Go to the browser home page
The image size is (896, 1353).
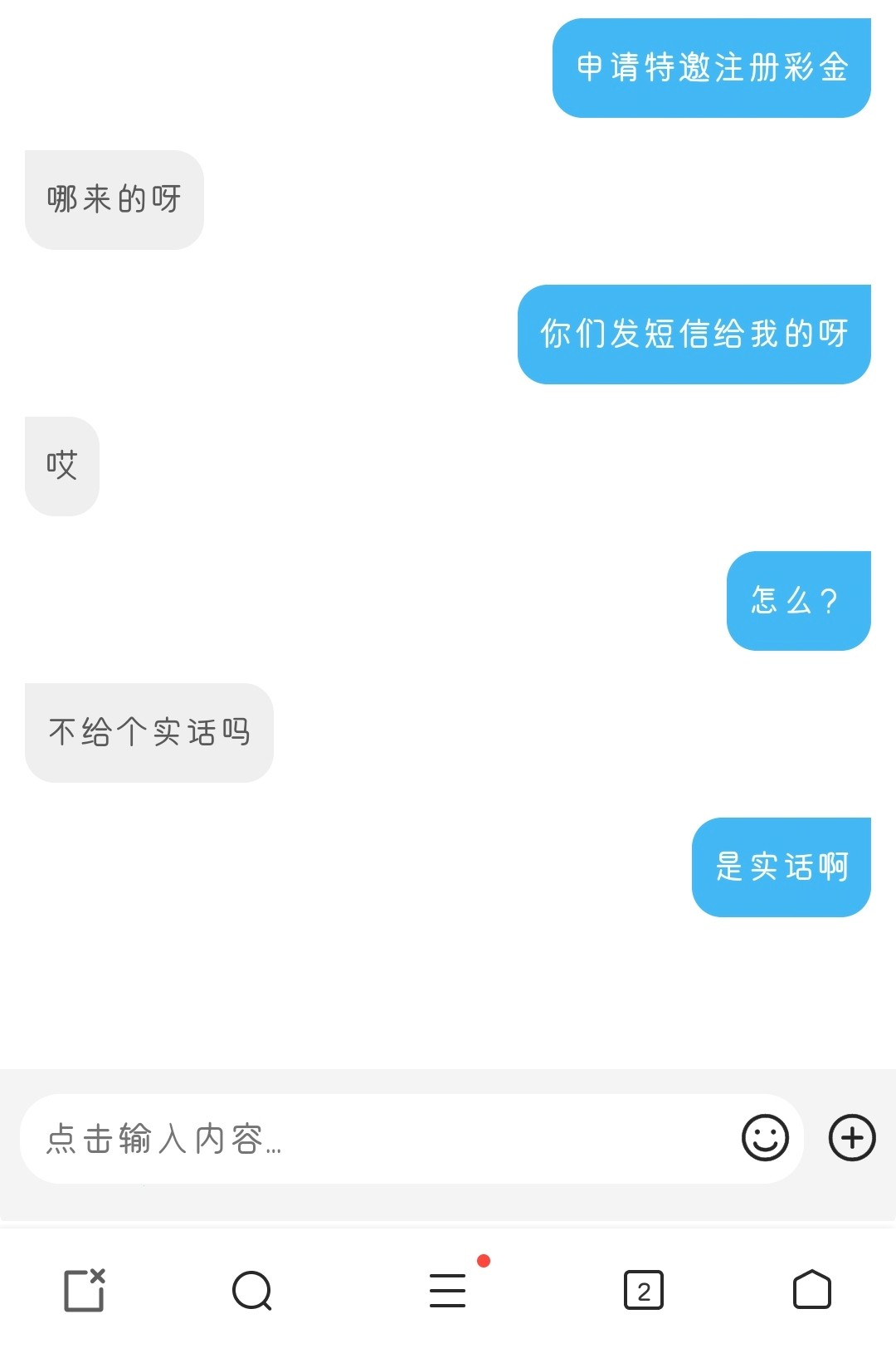coord(811,1290)
